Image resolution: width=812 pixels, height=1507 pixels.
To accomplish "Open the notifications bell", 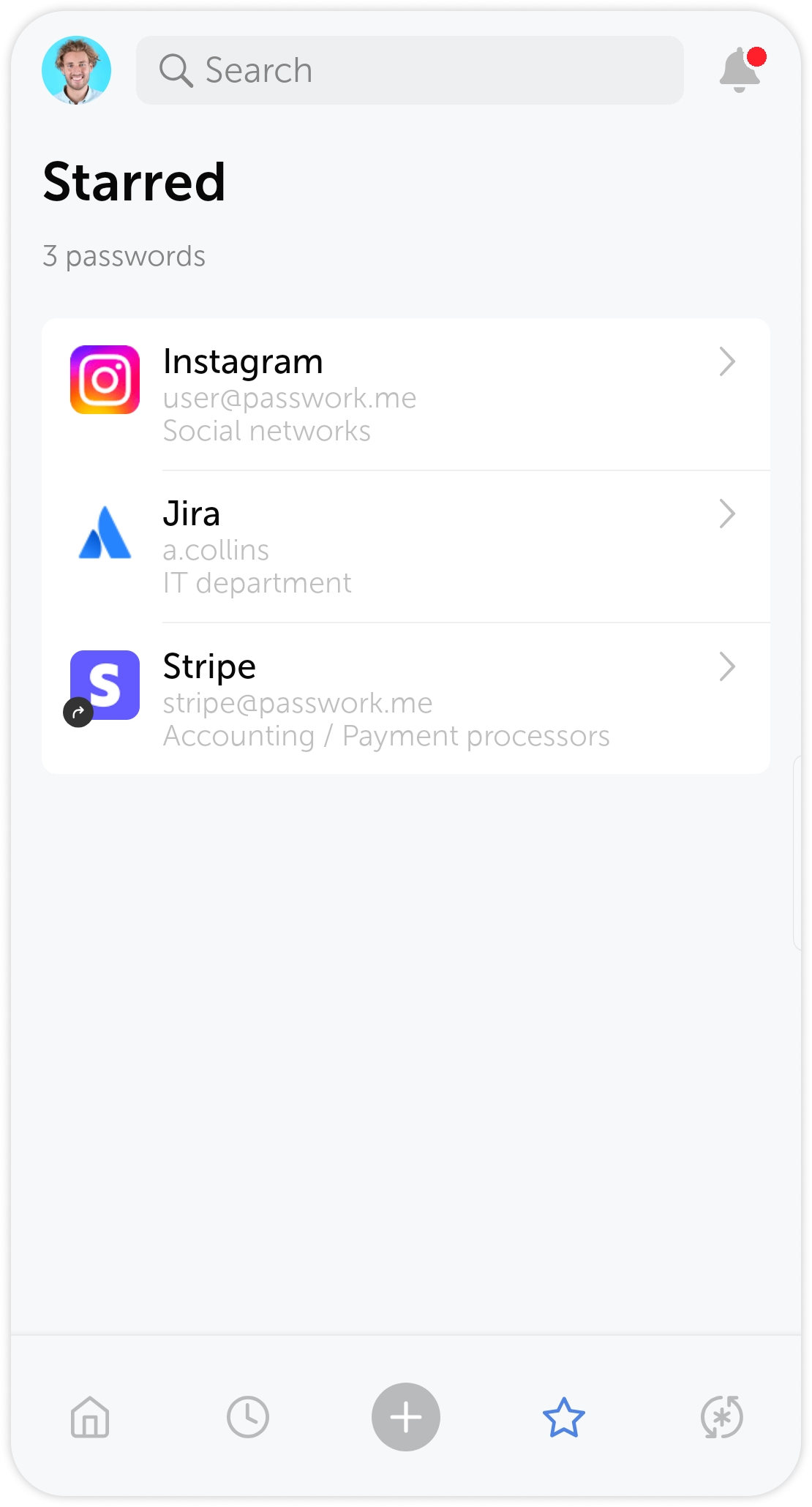I will [740, 70].
